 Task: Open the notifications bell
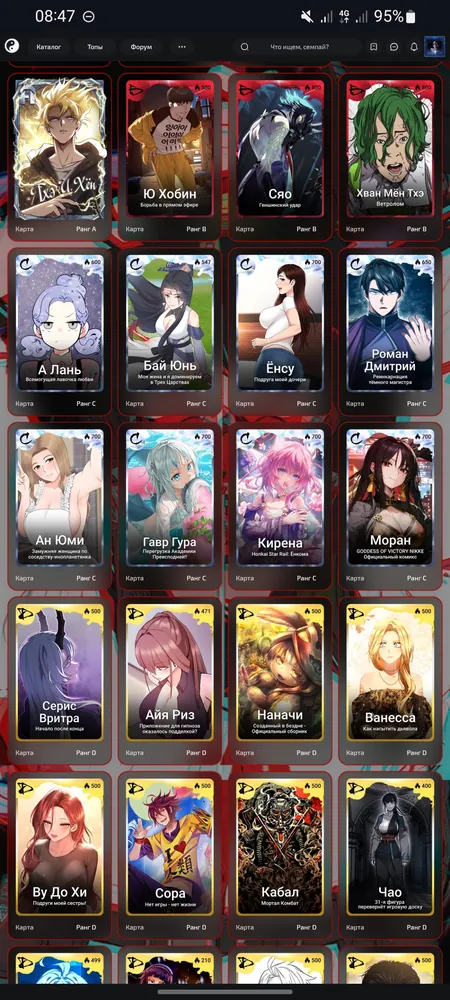tap(414, 47)
